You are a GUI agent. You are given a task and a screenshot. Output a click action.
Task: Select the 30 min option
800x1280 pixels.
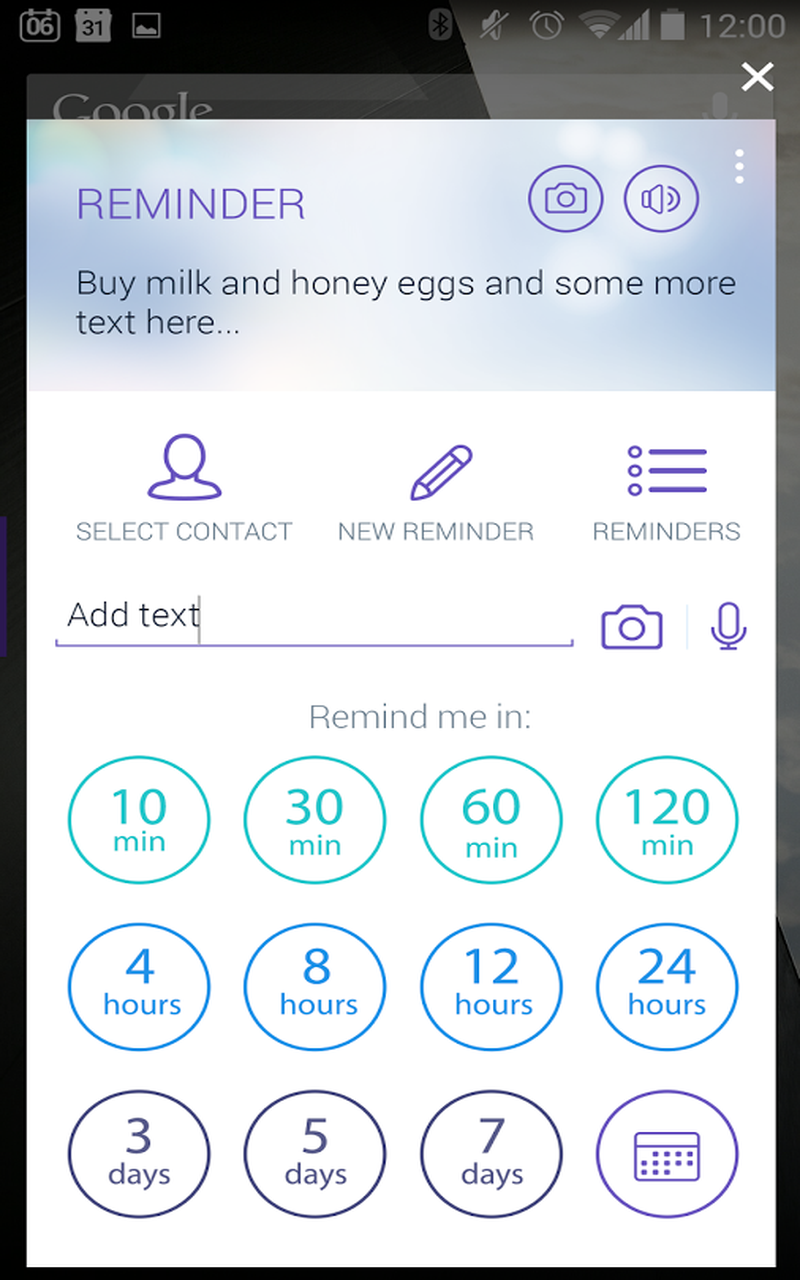point(315,821)
